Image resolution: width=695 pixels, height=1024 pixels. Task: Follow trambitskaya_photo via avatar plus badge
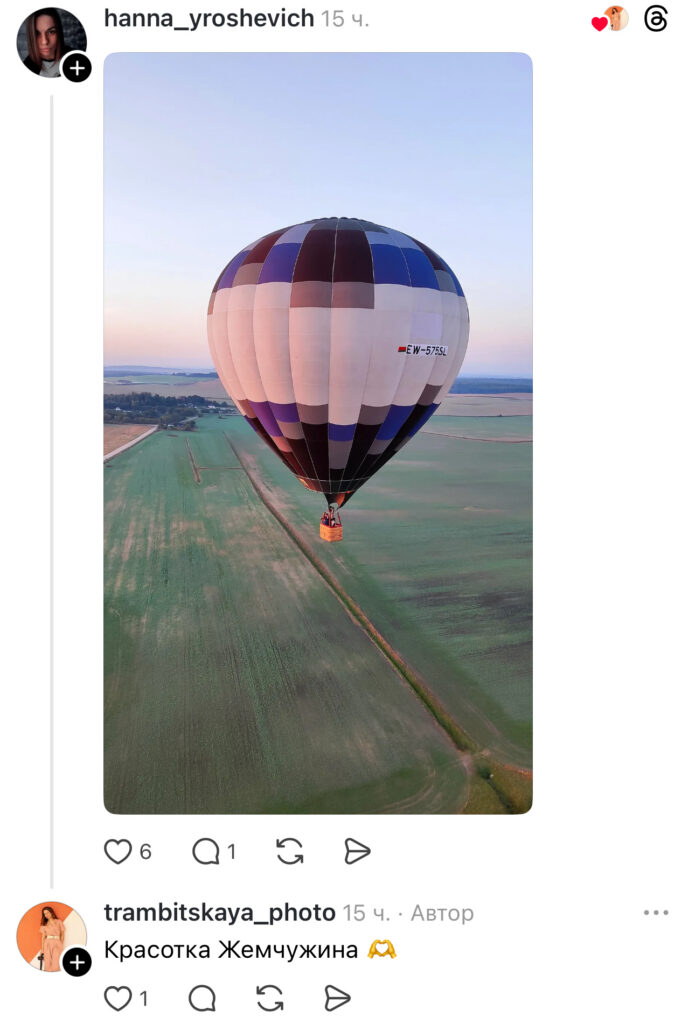77,962
